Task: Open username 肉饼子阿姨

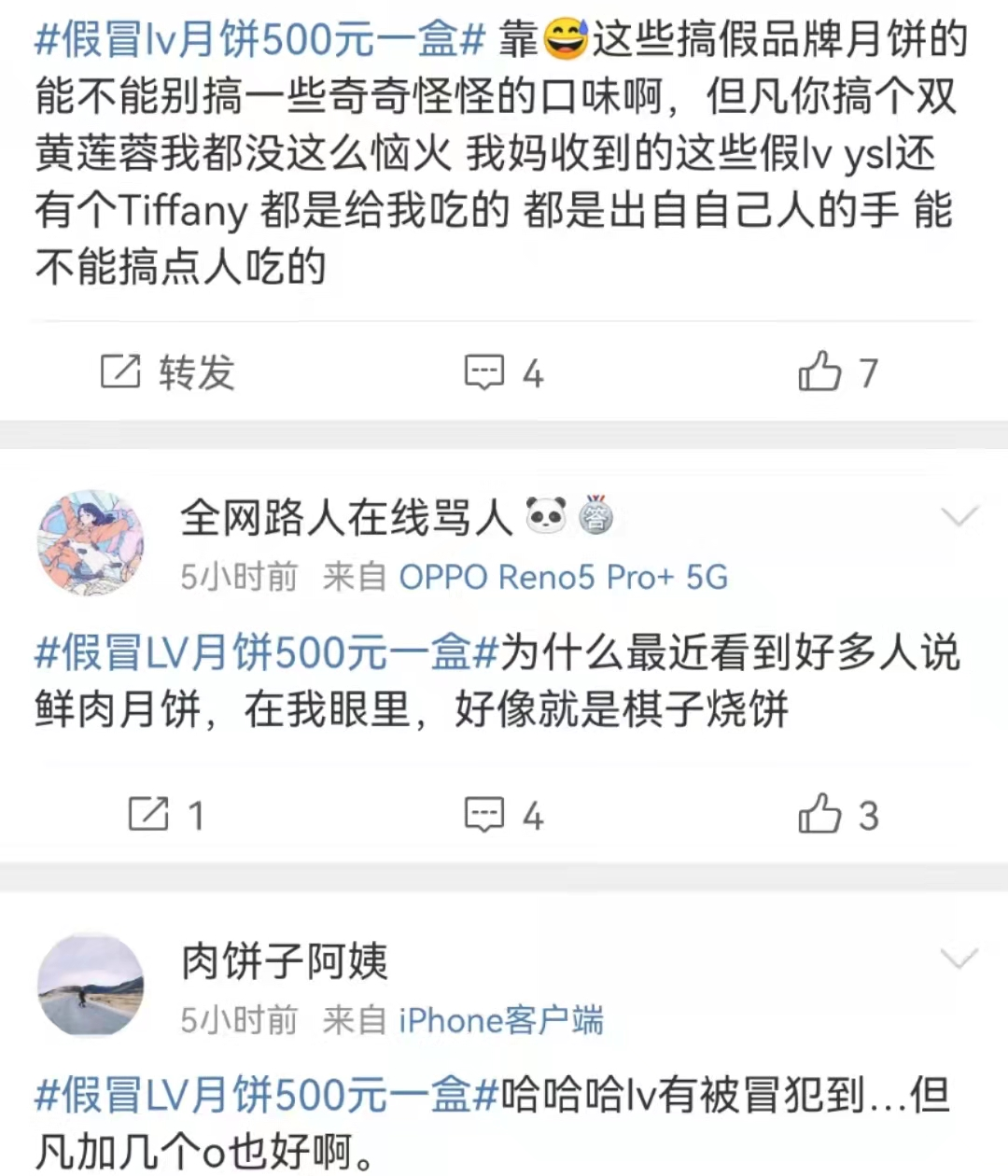Action: pos(284,960)
